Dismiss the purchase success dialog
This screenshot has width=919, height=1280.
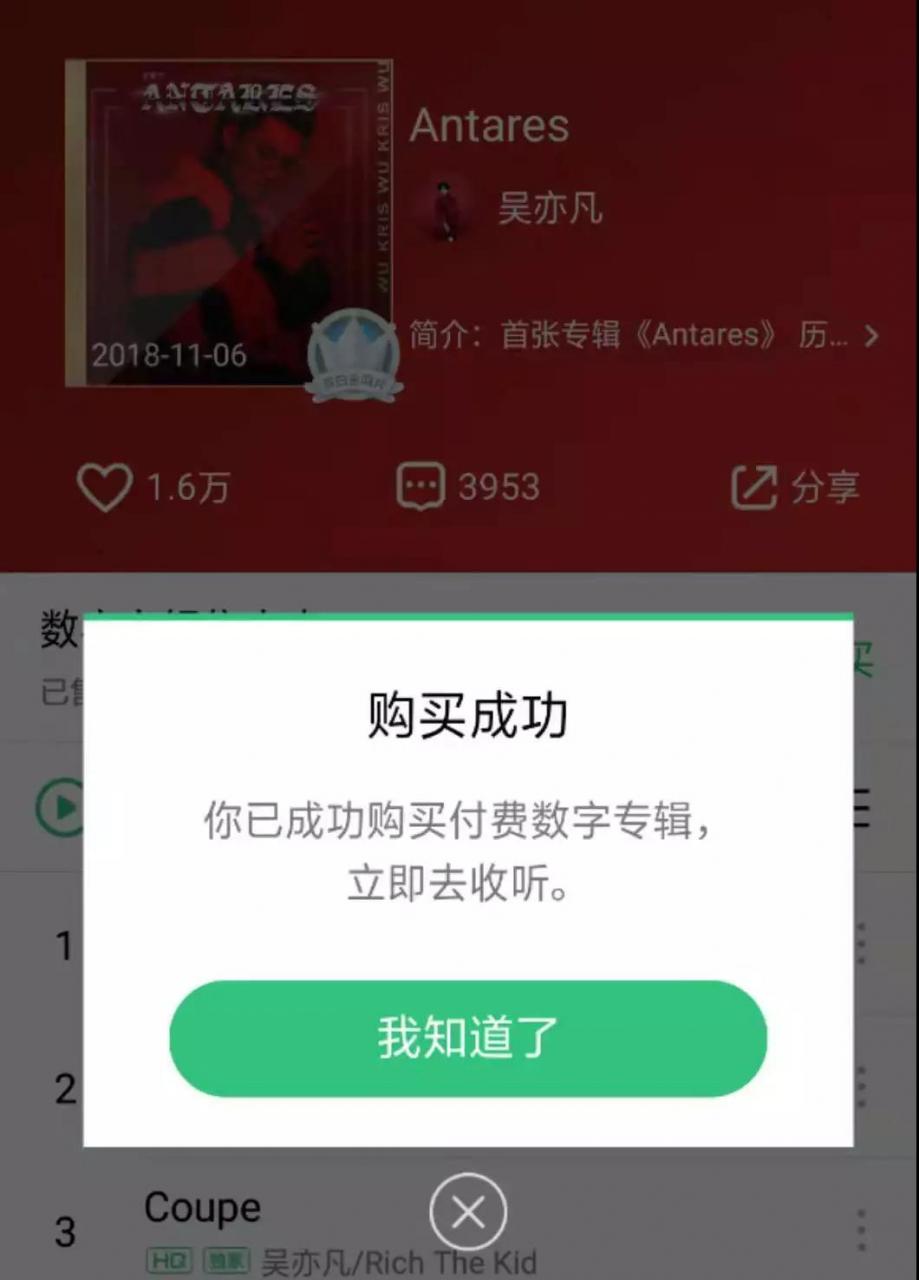point(468,1213)
